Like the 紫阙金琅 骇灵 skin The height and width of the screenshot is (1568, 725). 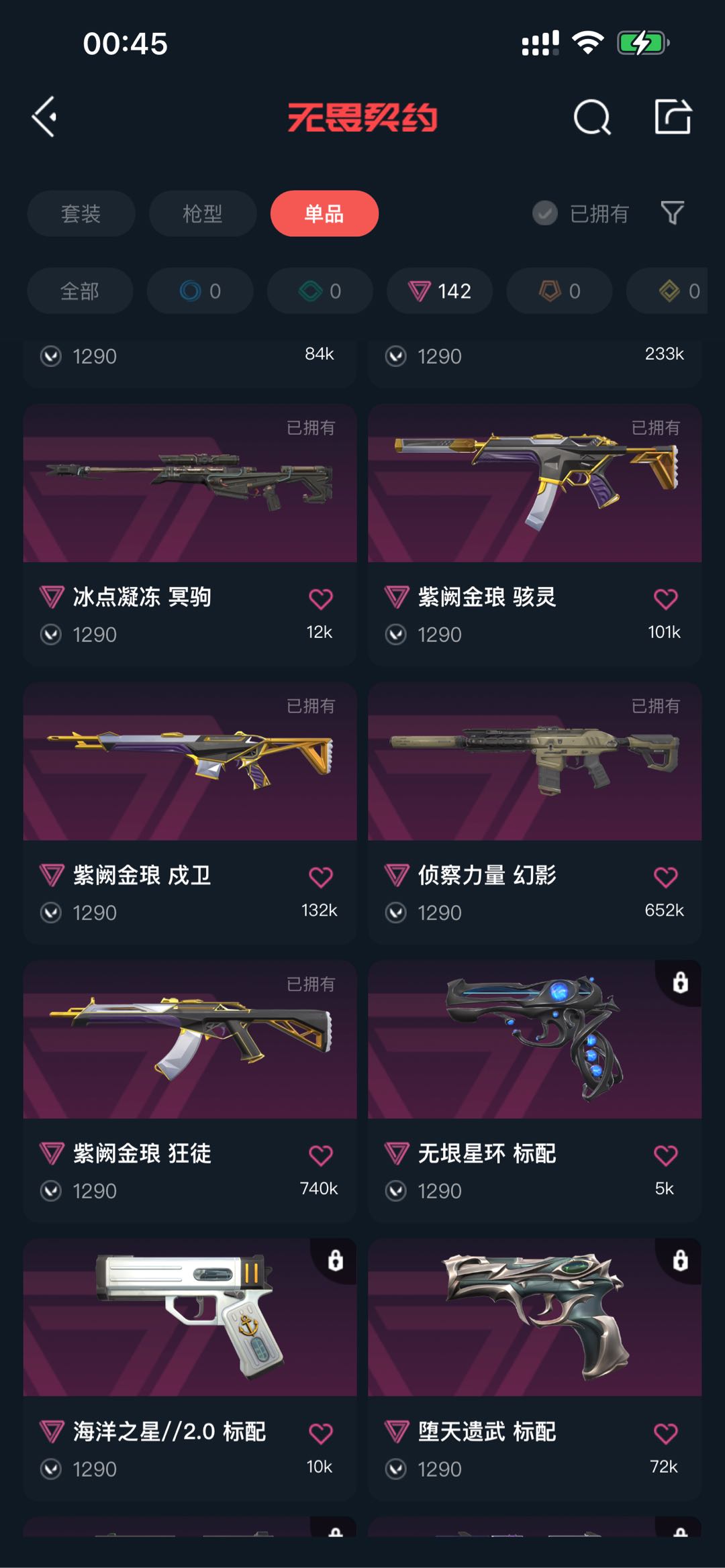click(x=665, y=598)
